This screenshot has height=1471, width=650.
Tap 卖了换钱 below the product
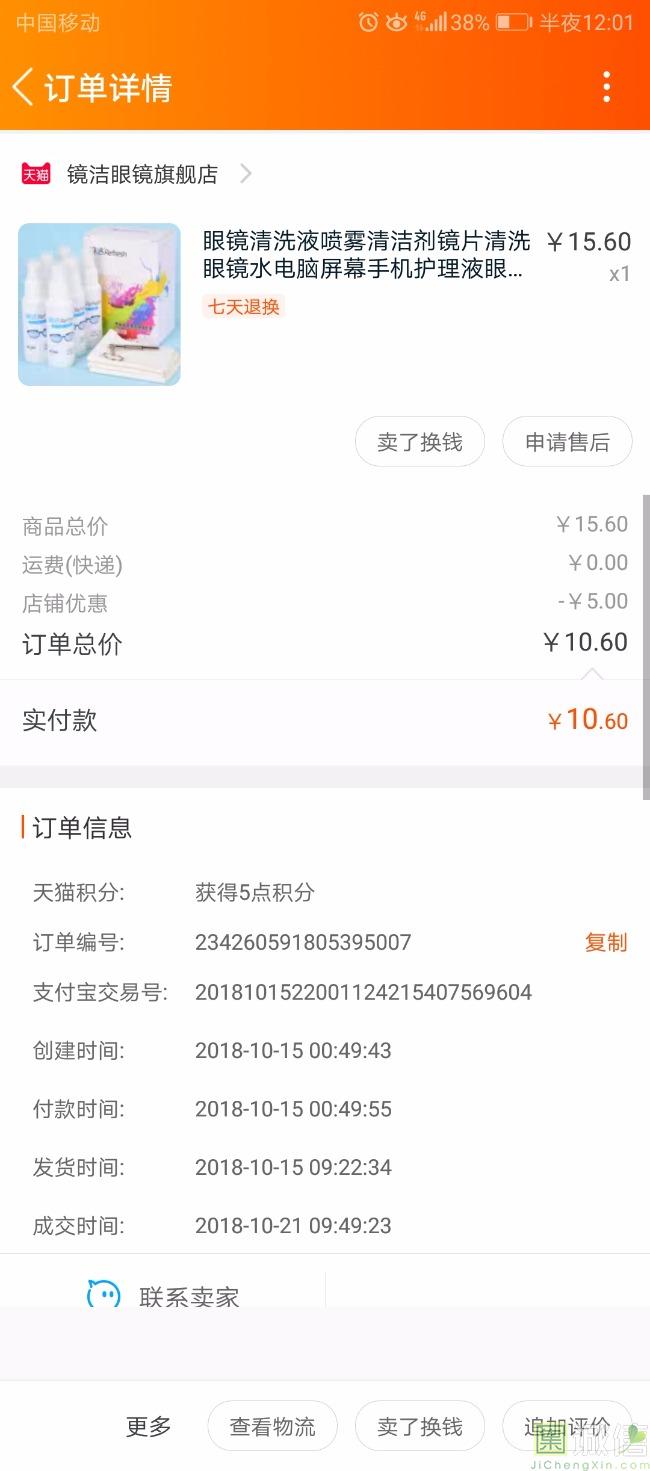(x=420, y=441)
